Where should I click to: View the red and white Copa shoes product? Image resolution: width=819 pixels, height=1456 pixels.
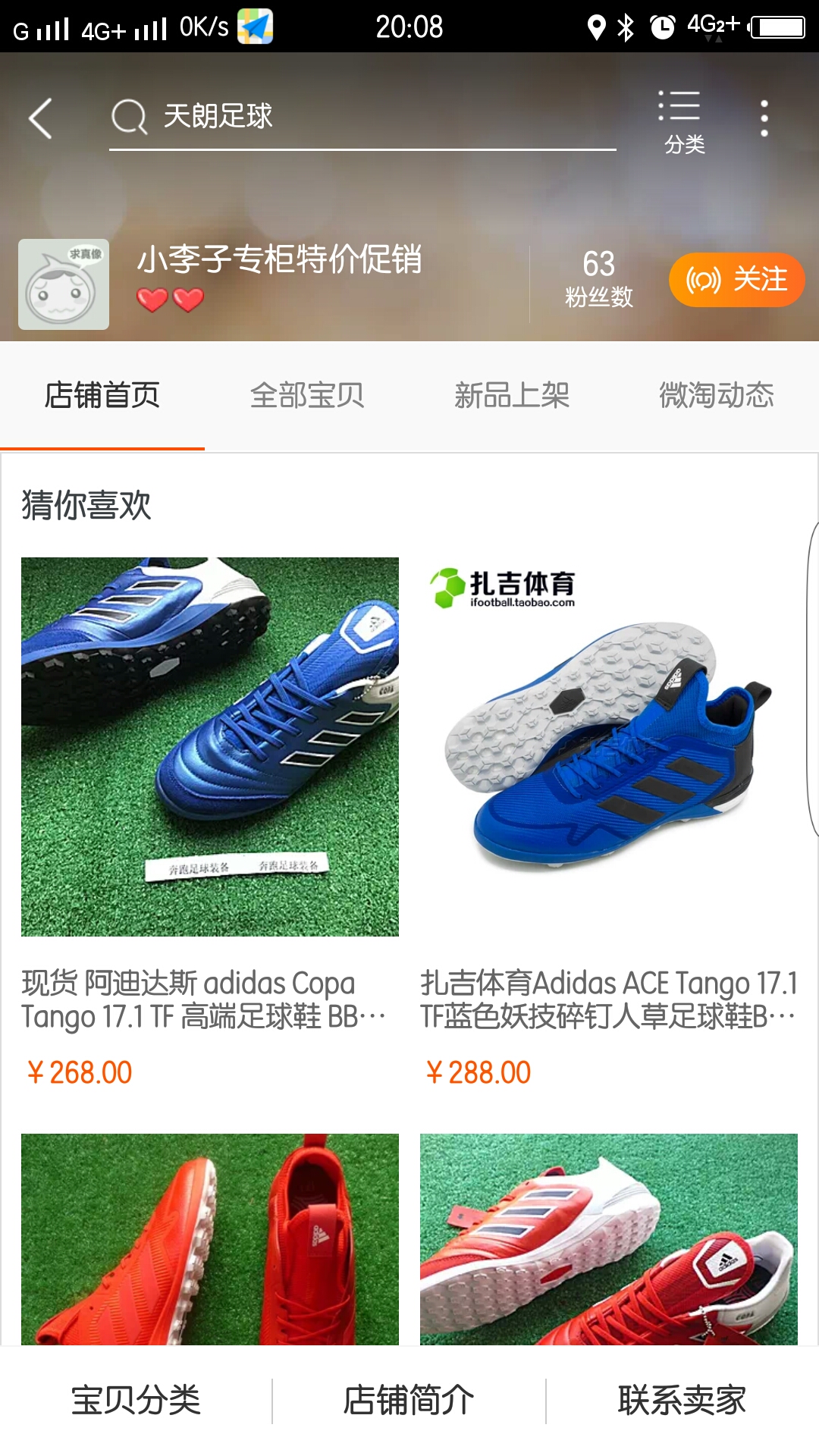(x=609, y=1240)
